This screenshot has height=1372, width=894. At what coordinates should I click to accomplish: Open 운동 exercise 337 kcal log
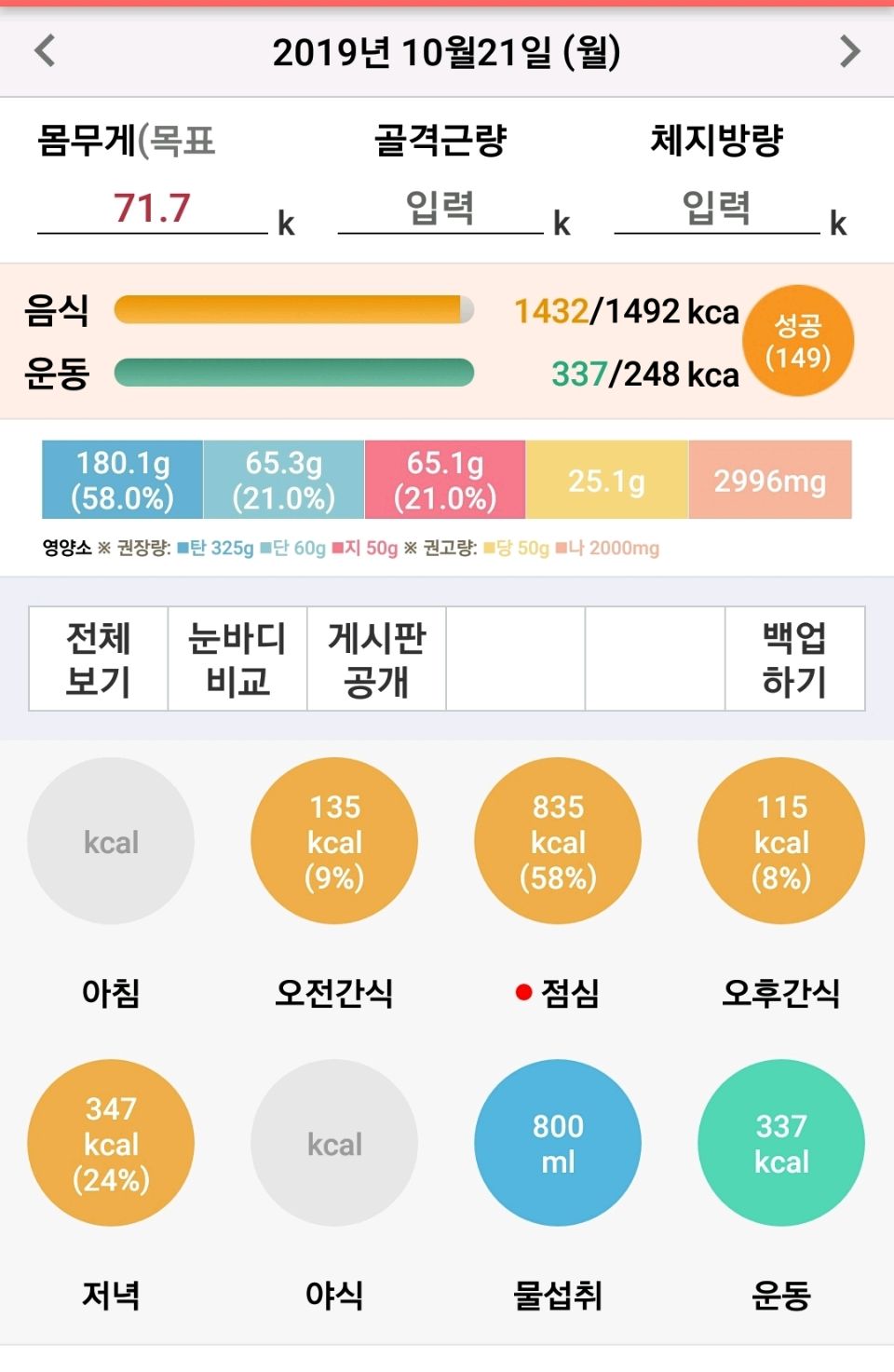pos(781,1143)
